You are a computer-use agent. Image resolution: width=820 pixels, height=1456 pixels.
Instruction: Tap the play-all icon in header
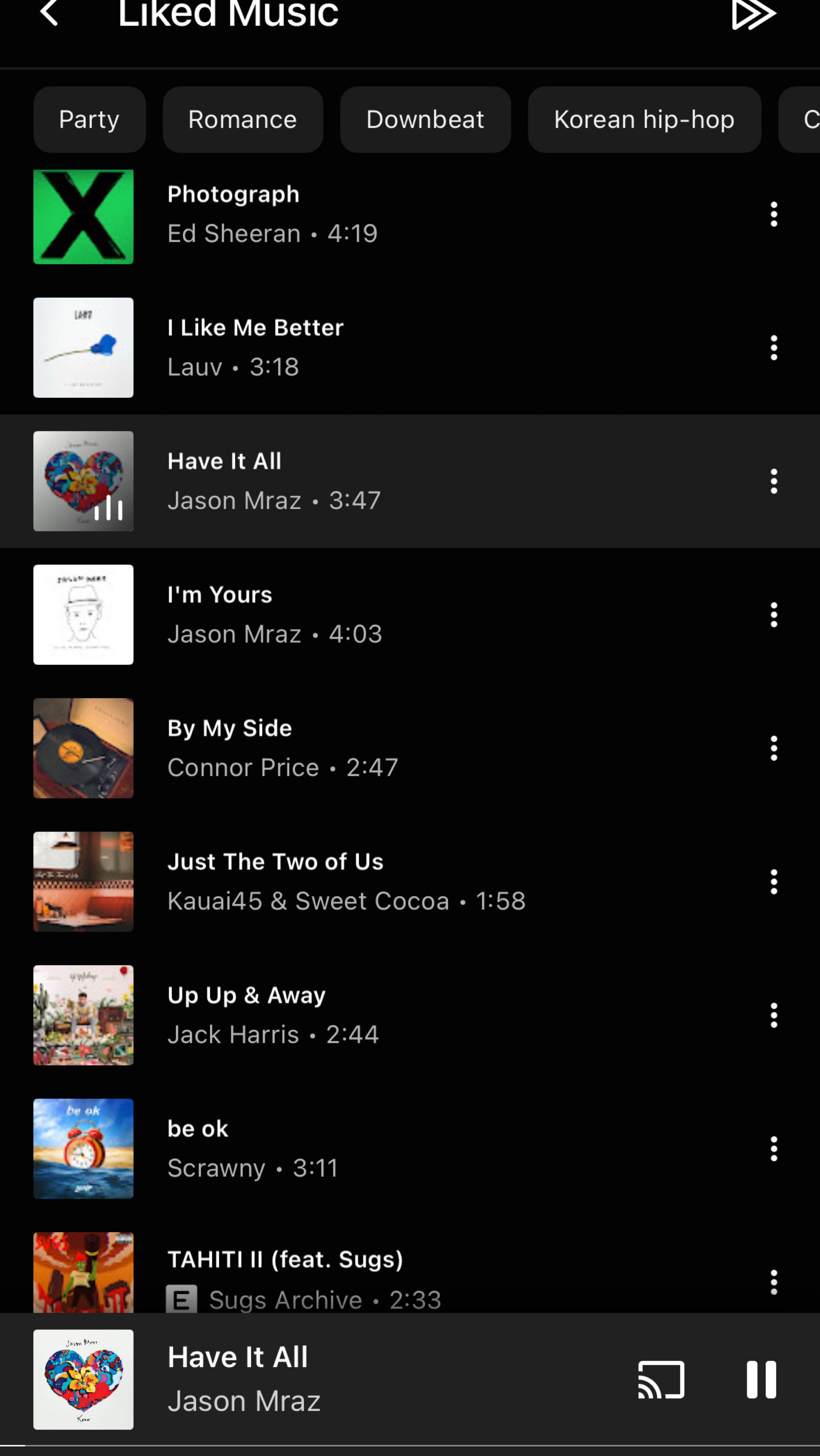tap(754, 14)
